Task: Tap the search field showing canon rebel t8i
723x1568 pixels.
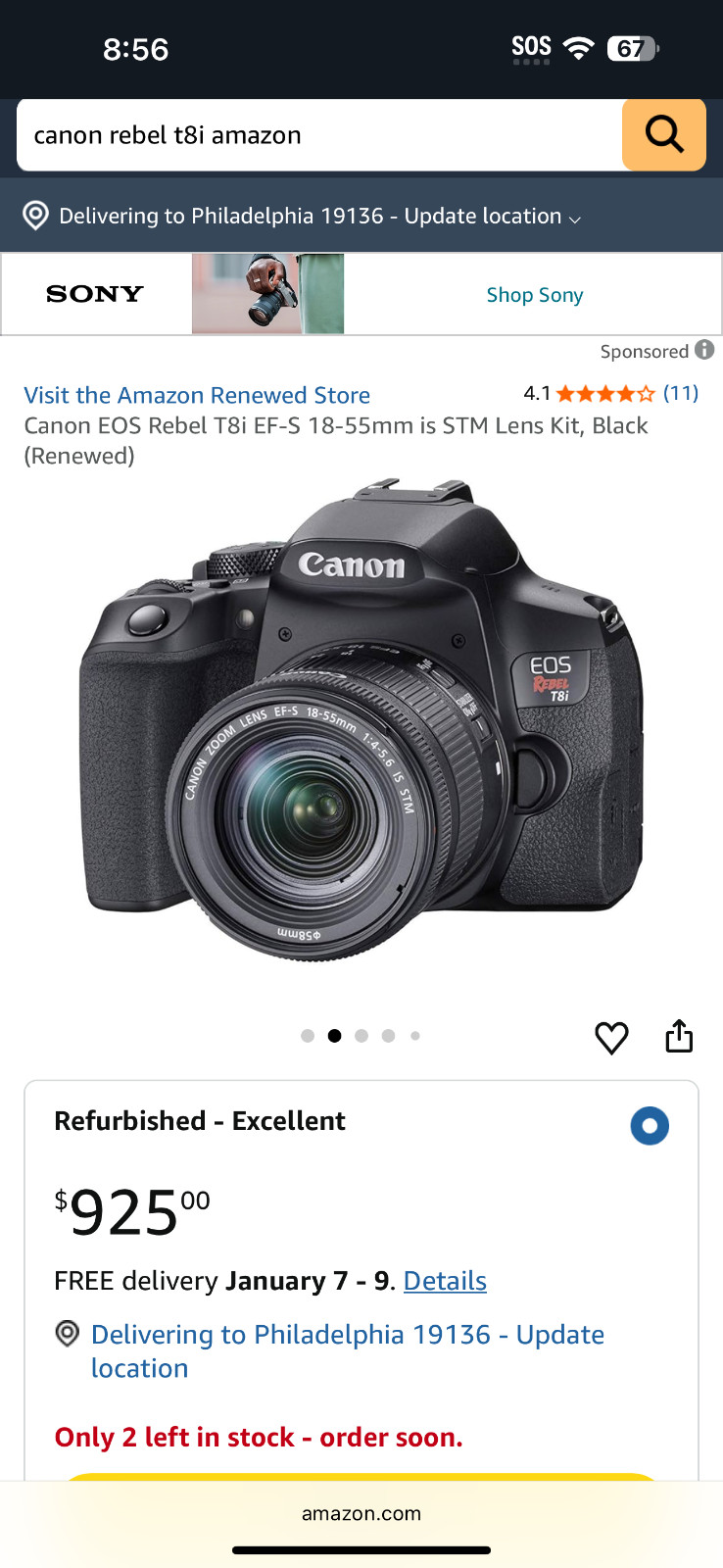Action: tap(318, 135)
